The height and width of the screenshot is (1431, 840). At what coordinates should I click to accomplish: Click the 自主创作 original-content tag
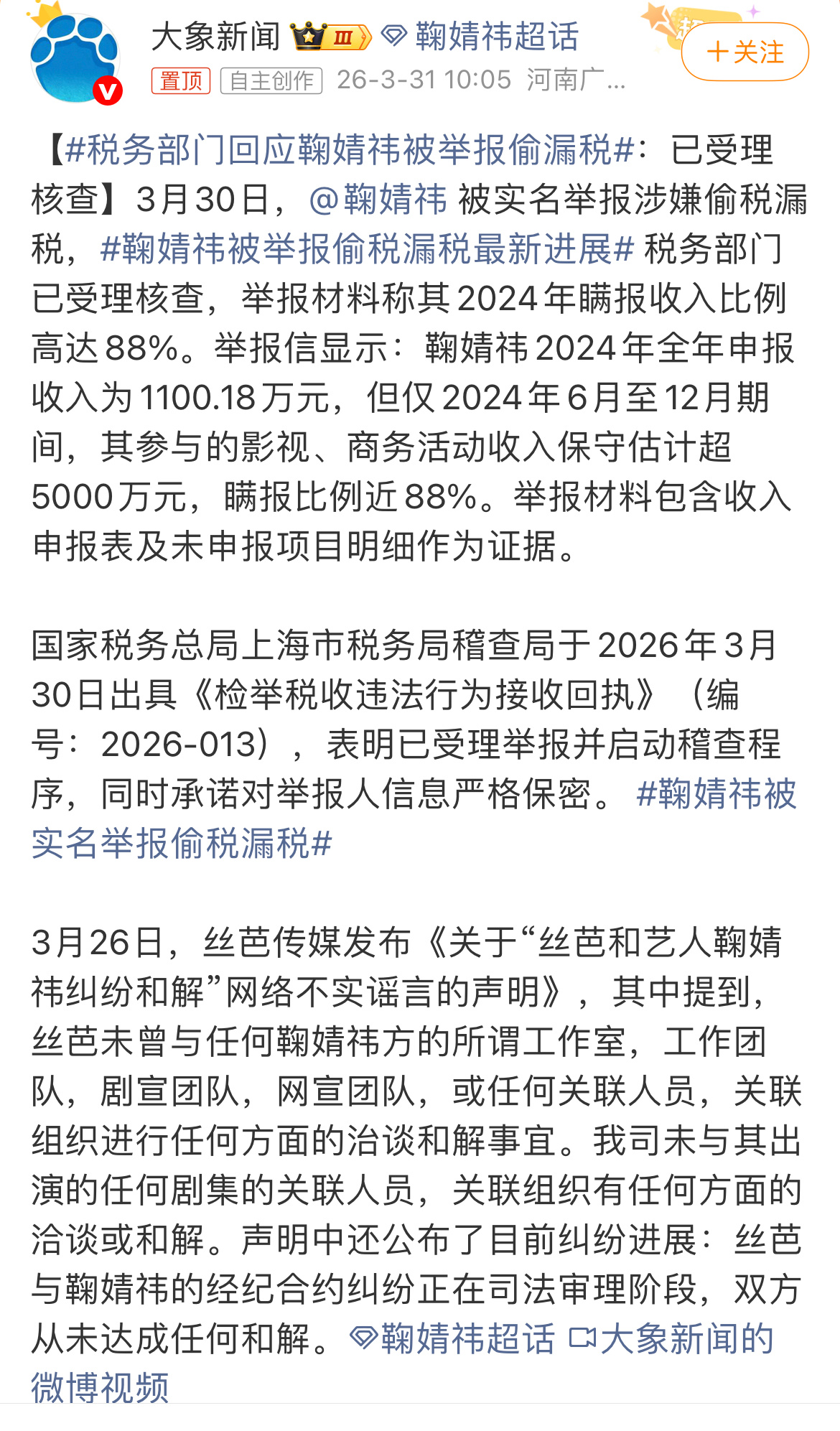click(272, 80)
